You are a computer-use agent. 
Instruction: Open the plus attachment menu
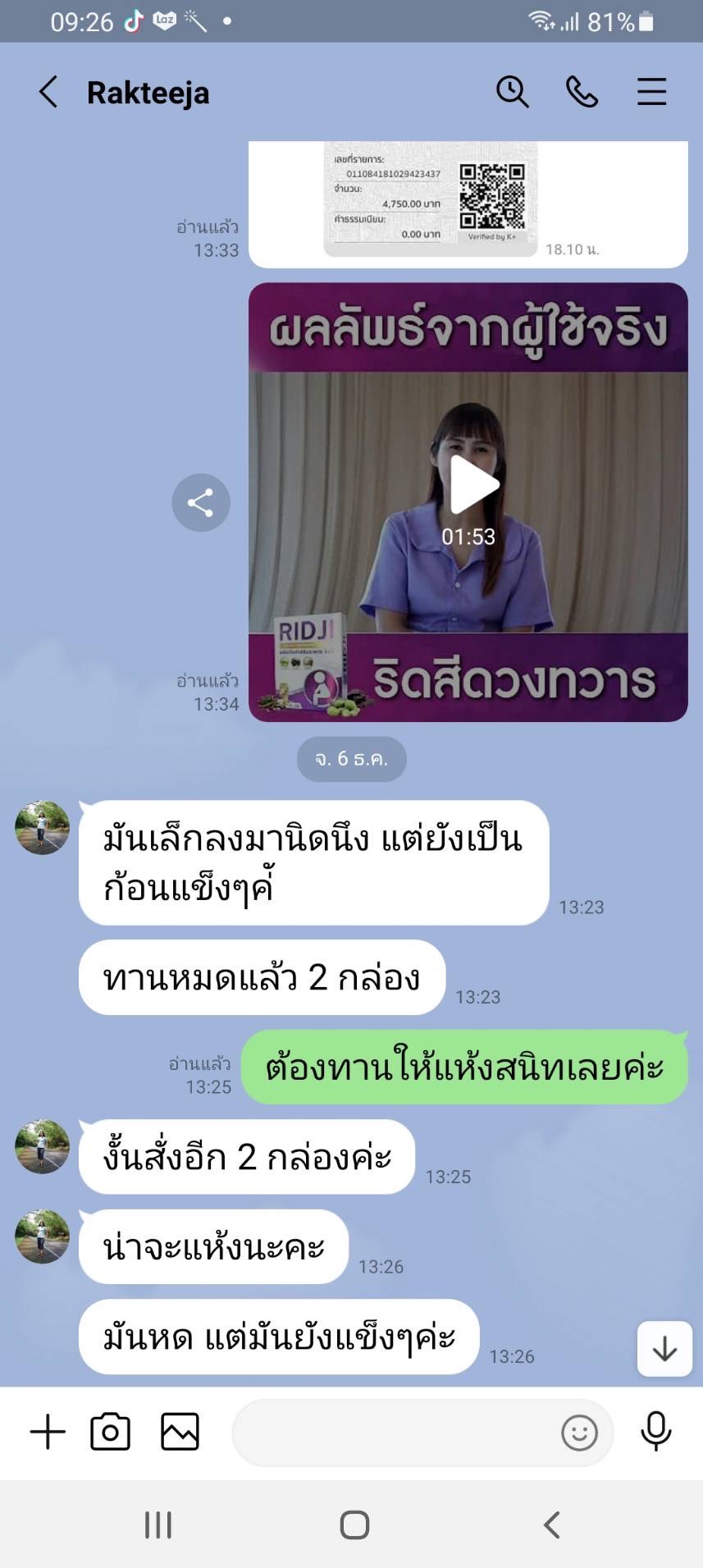click(x=48, y=1432)
